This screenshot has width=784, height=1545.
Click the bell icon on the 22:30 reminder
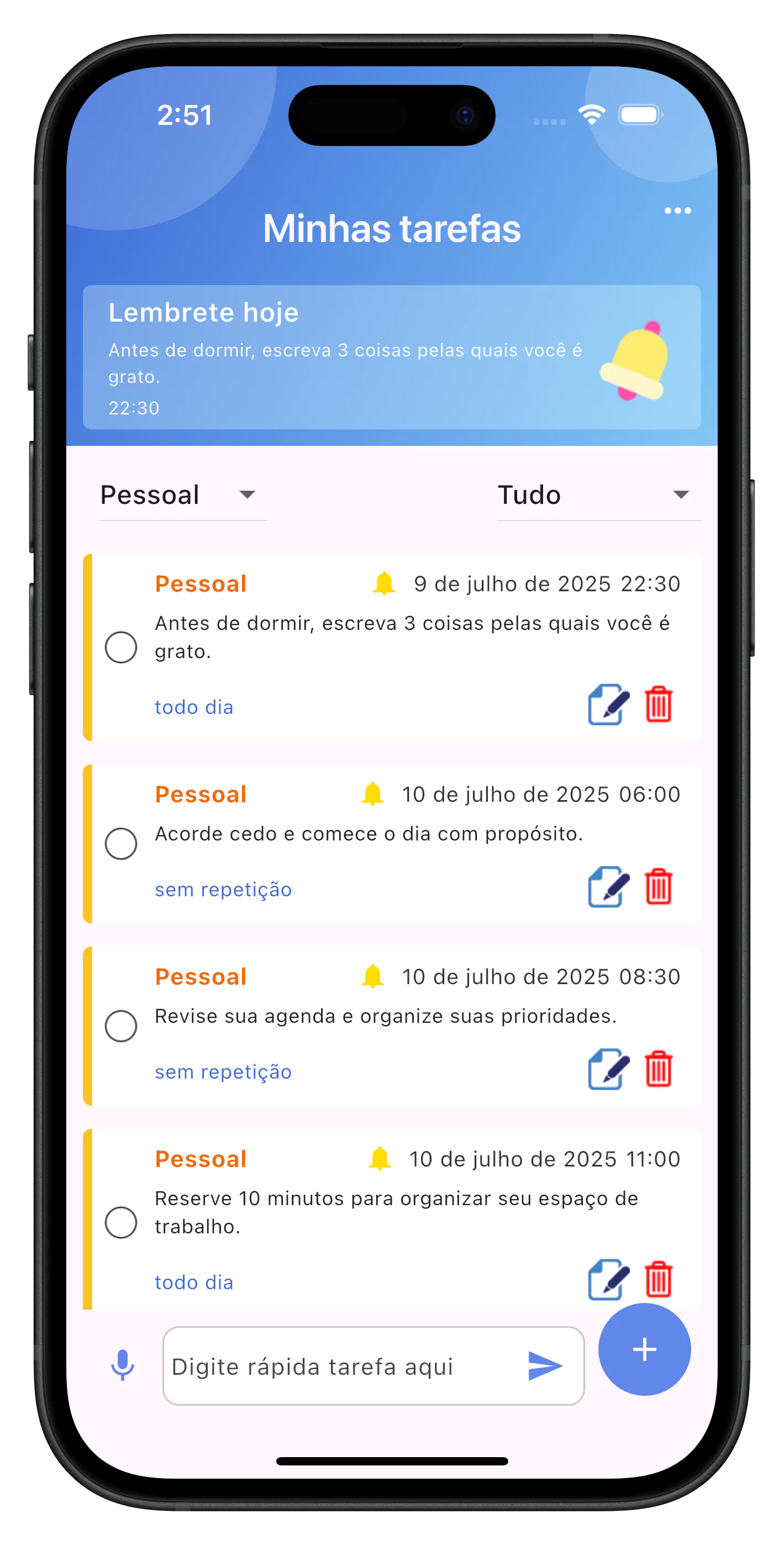[383, 582]
